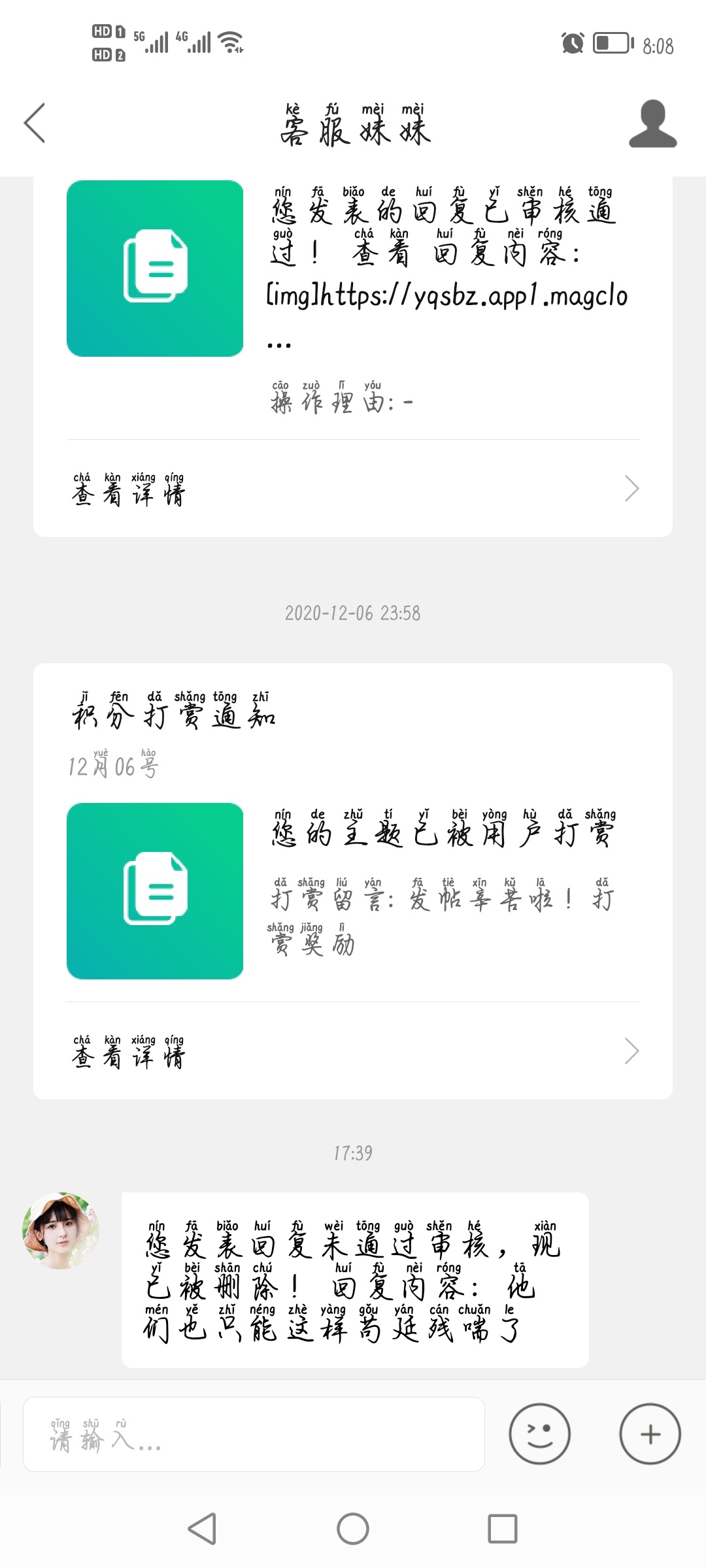Open the plus attachment menu
706x1568 pixels.
(650, 1435)
